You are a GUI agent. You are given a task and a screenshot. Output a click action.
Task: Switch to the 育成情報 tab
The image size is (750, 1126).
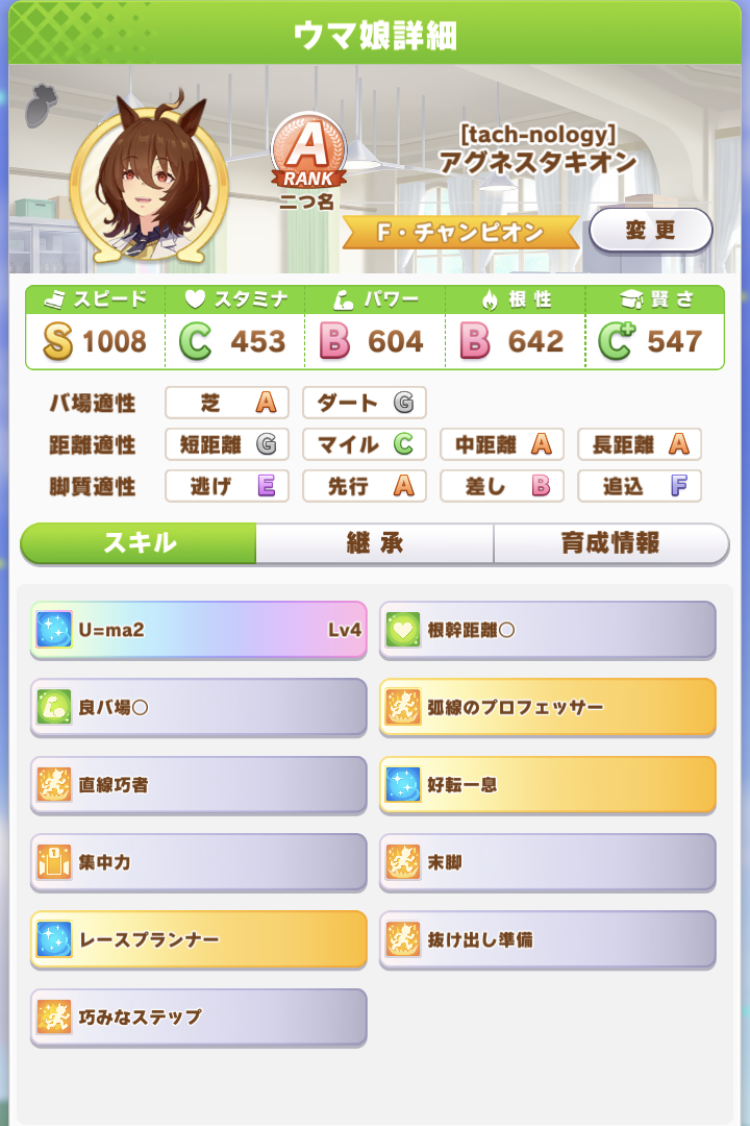point(610,543)
